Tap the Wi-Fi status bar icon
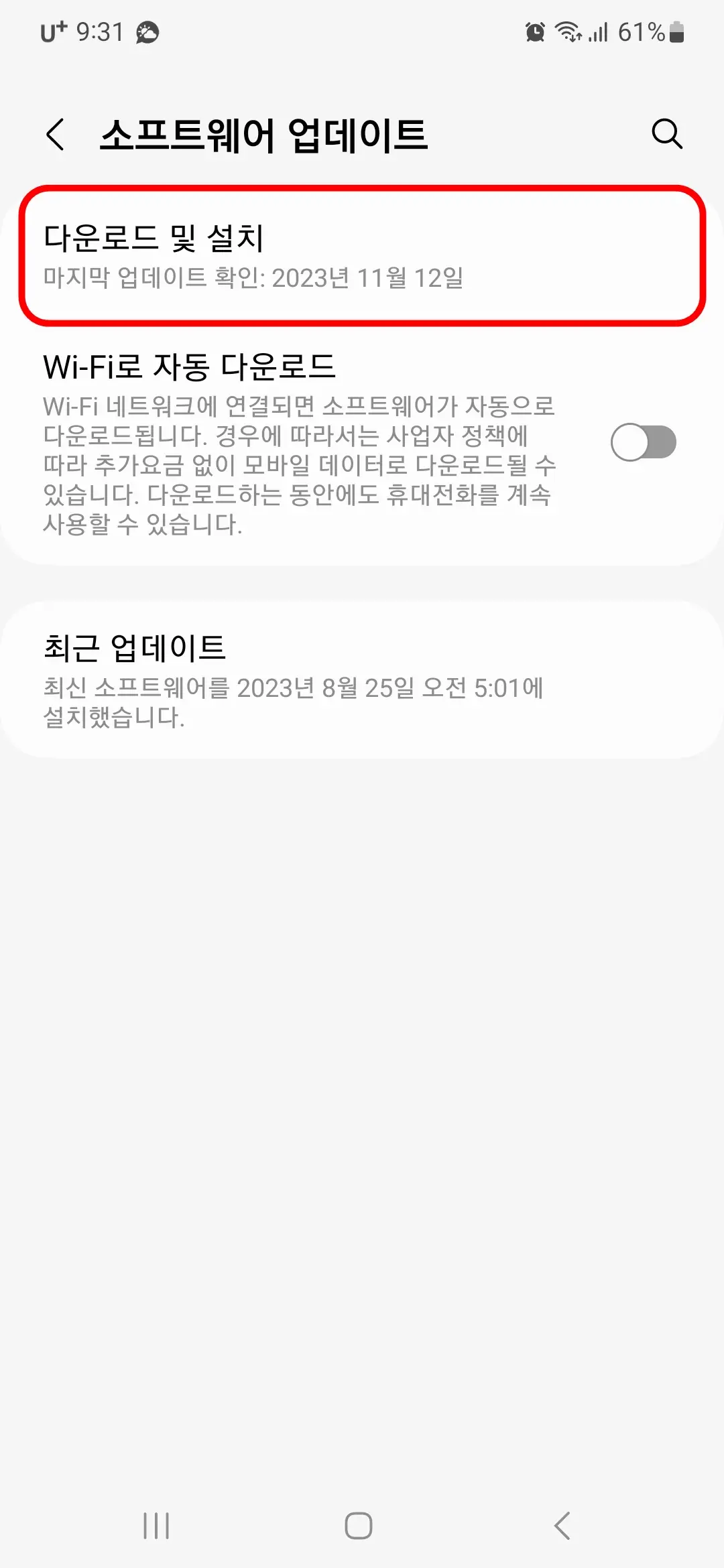The width and height of the screenshot is (724, 1568). [566, 31]
